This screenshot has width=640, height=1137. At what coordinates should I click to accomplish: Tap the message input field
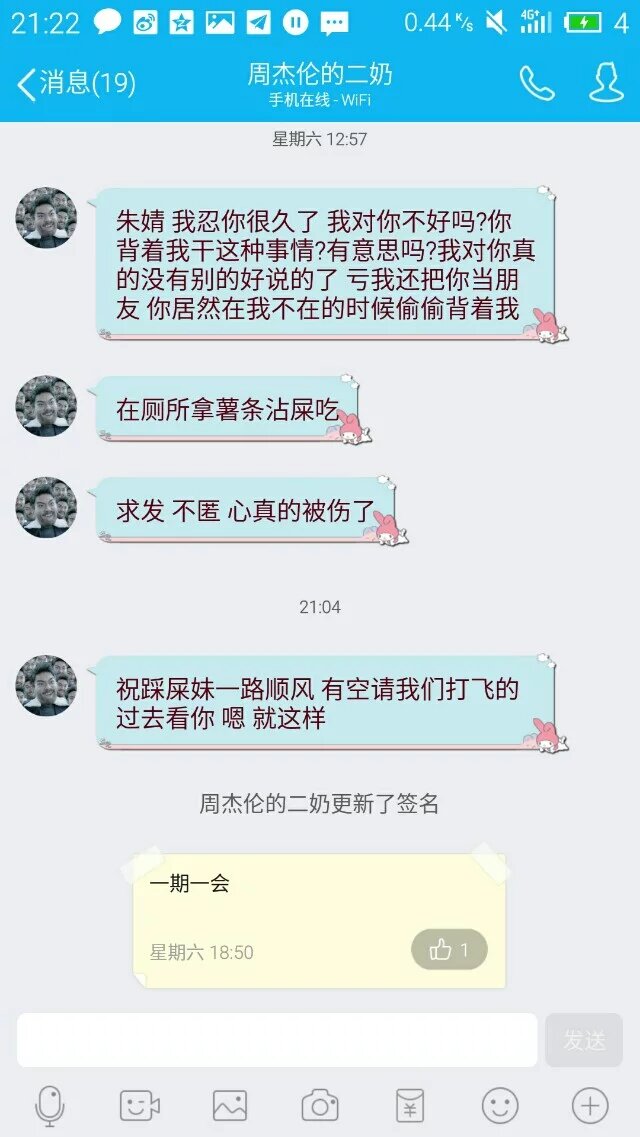[x=277, y=1040]
